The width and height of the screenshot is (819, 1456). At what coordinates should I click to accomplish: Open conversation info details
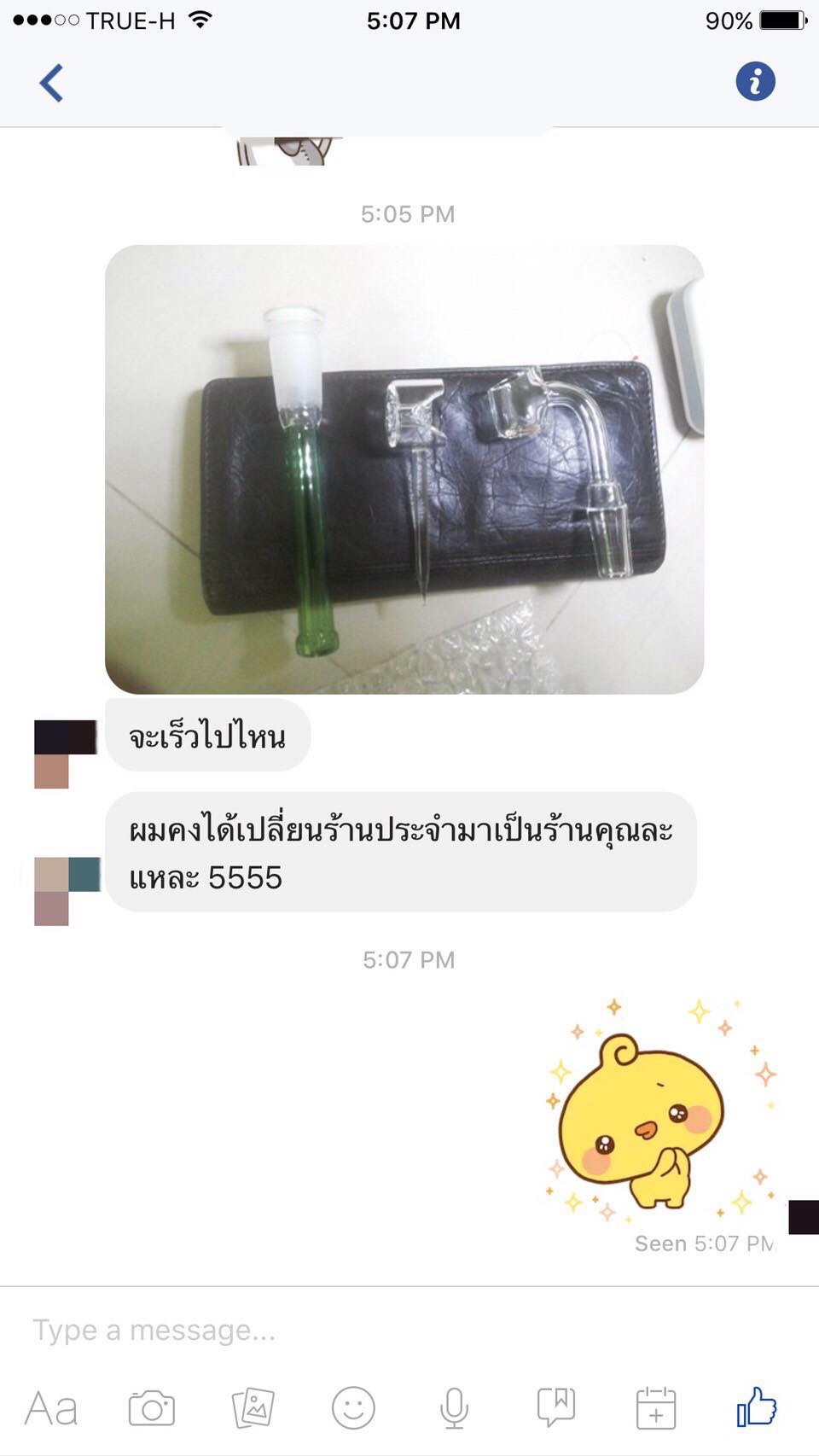click(x=755, y=82)
